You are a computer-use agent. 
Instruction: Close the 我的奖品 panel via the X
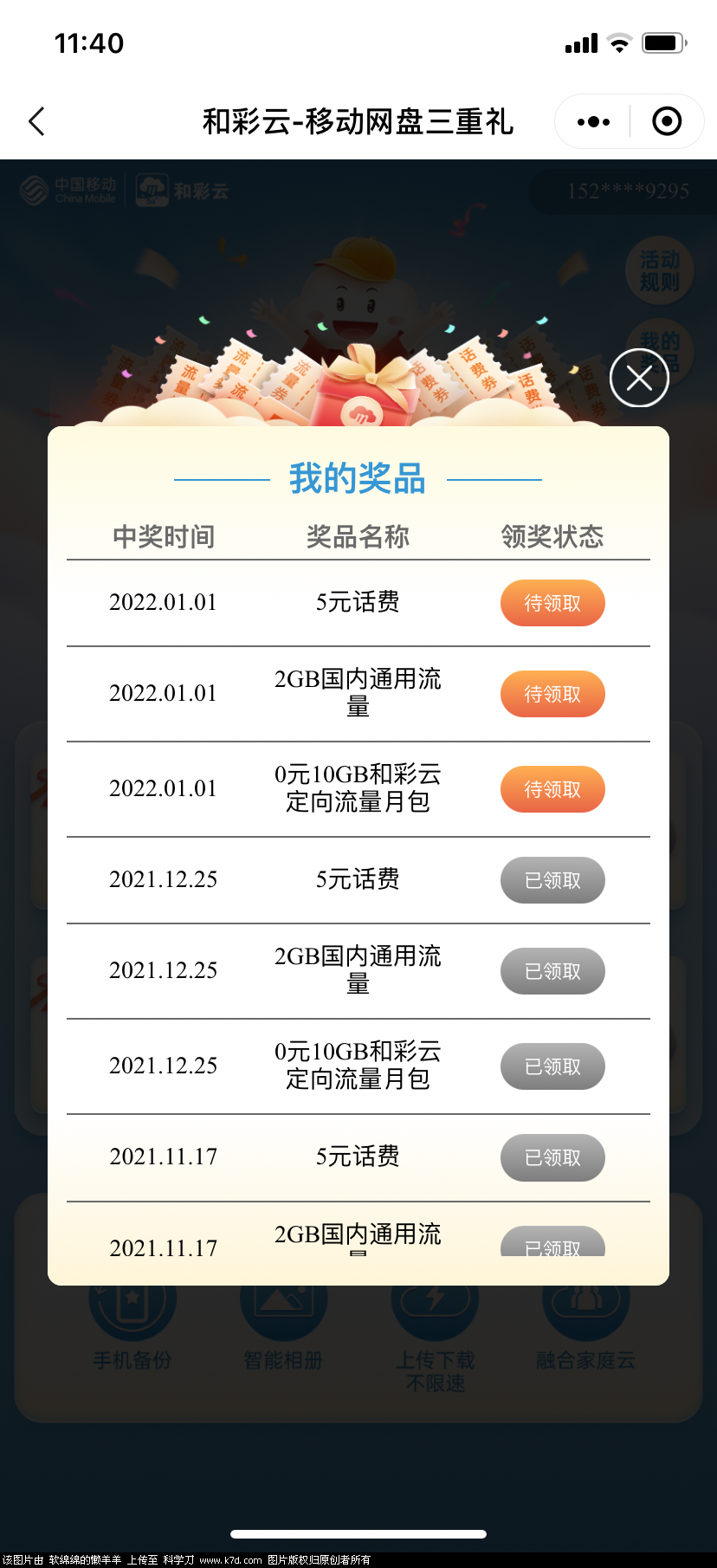[639, 379]
